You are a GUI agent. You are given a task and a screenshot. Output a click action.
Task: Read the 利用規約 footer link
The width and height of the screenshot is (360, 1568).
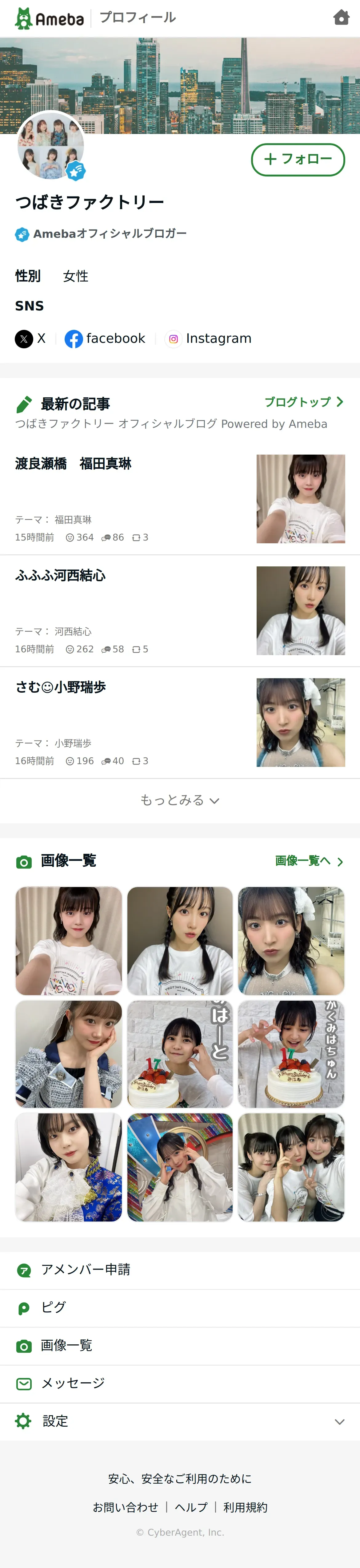pos(245,1506)
